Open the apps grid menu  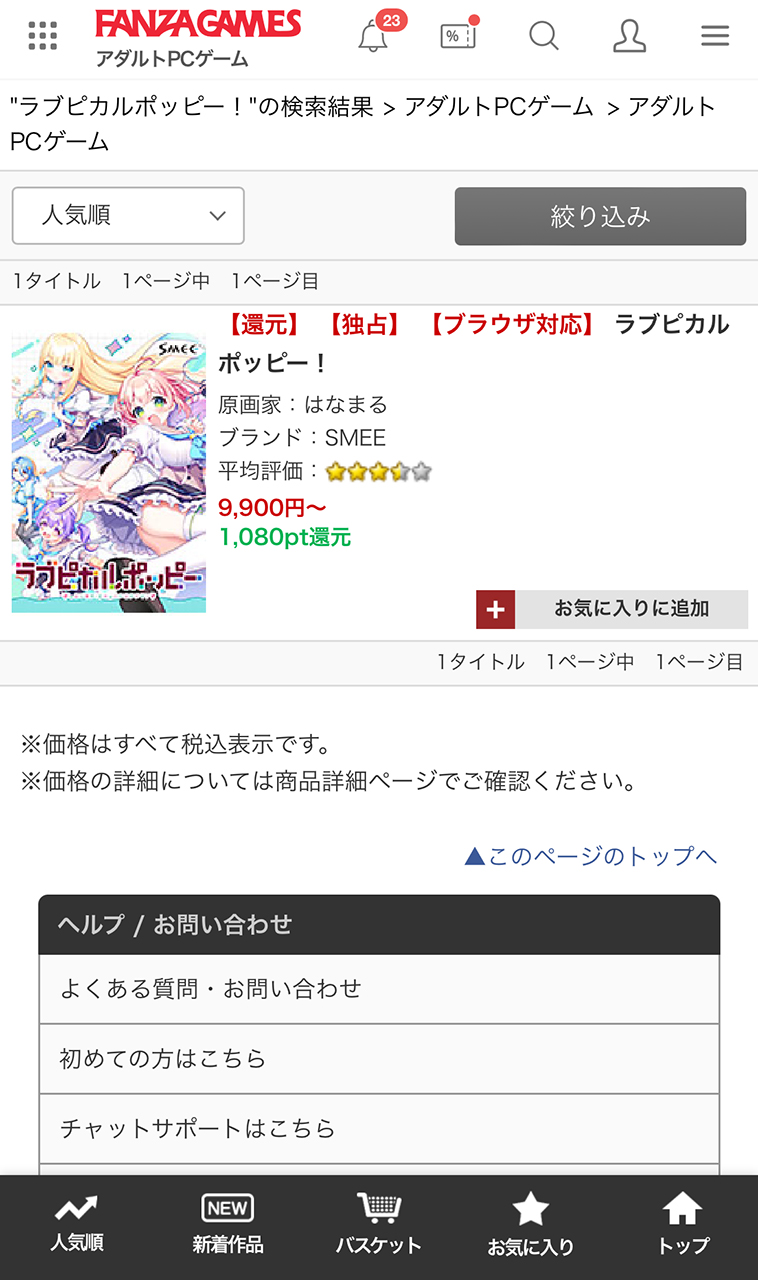click(43, 36)
